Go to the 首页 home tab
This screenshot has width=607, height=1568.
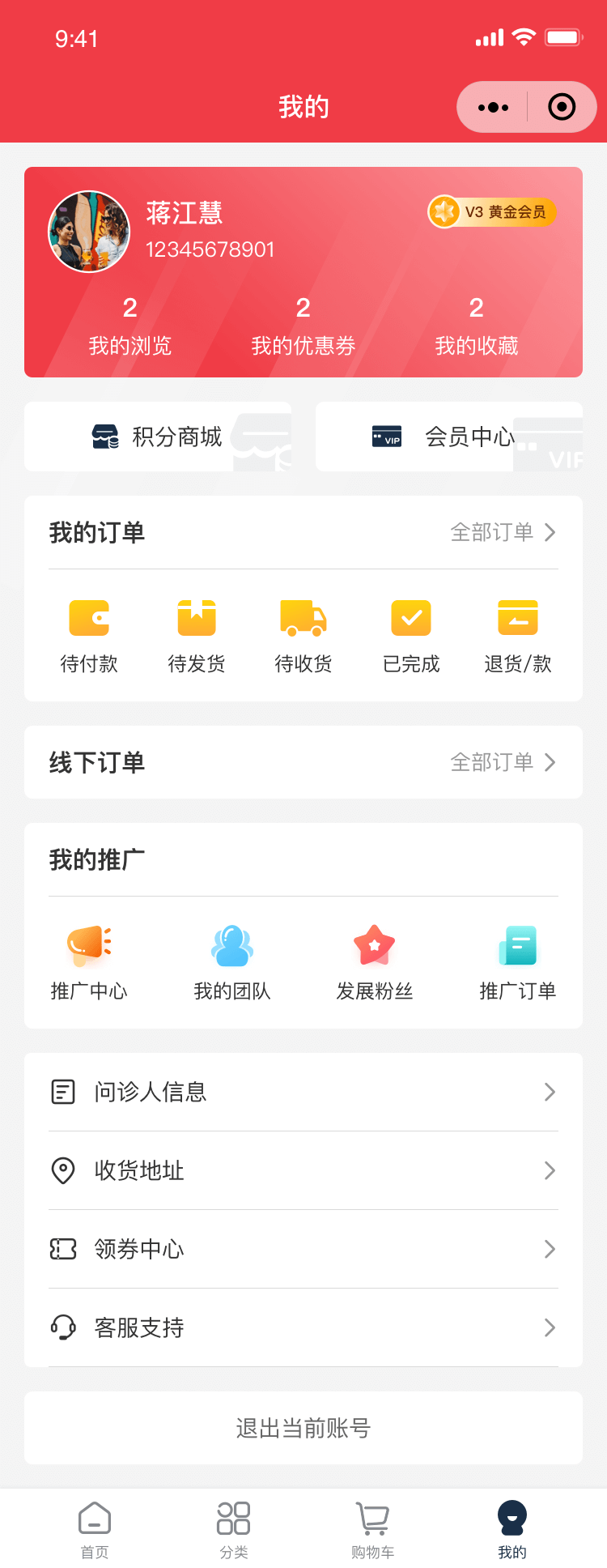tap(95, 1528)
